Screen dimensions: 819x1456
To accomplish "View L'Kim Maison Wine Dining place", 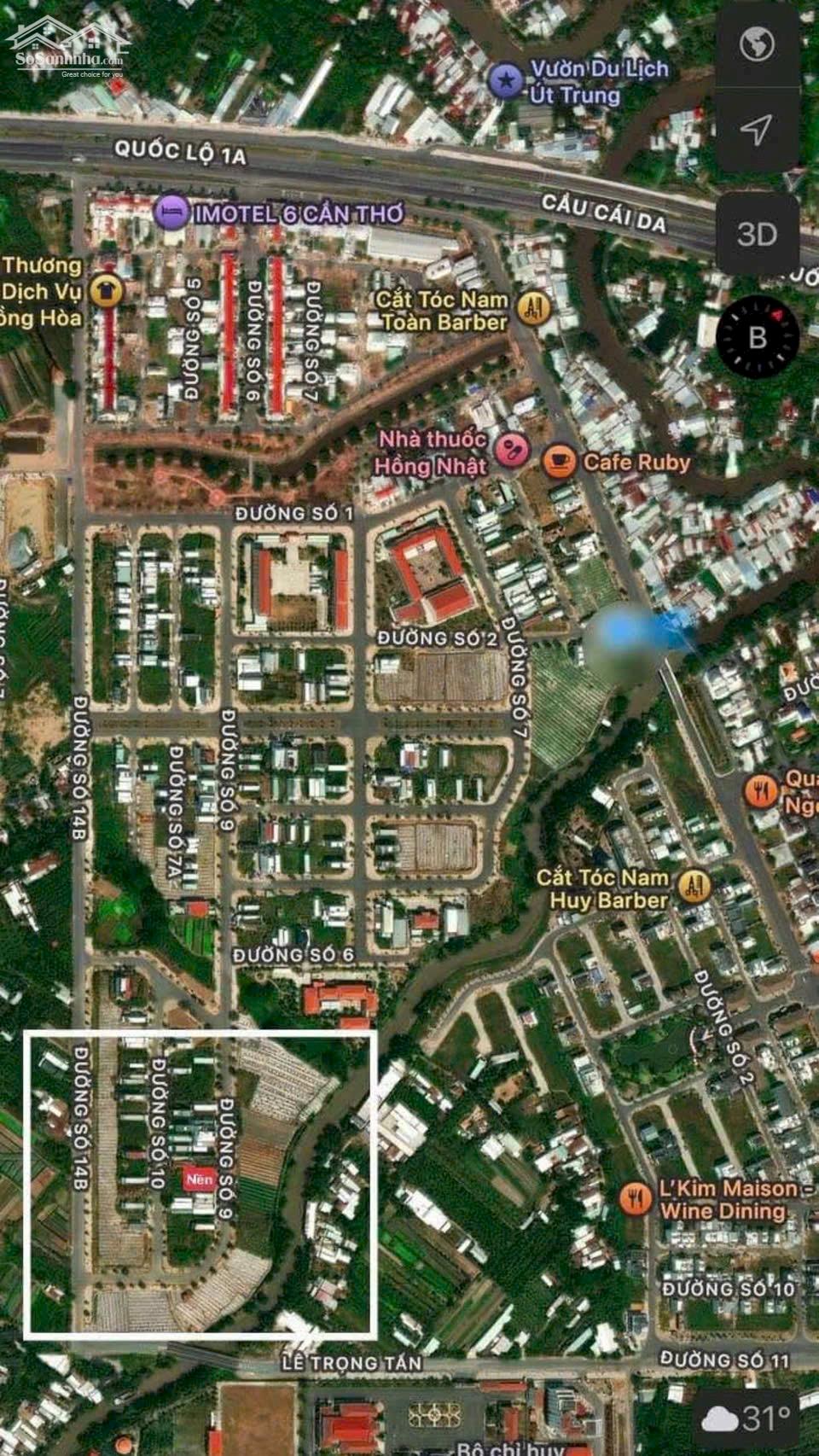I will click(634, 1199).
